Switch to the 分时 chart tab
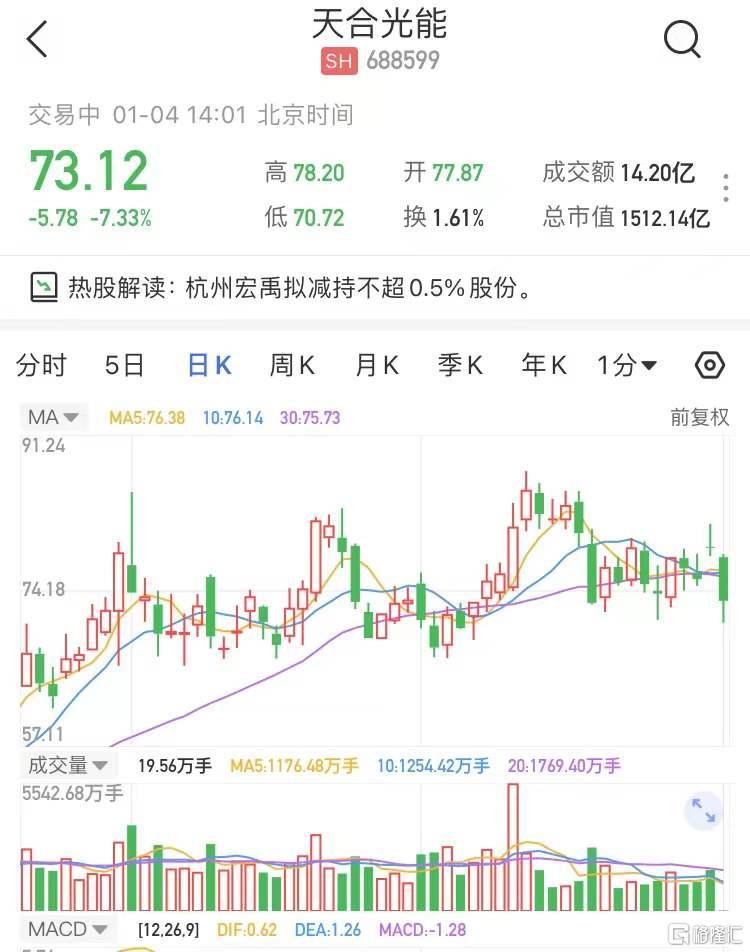750x952 pixels. coord(41,366)
